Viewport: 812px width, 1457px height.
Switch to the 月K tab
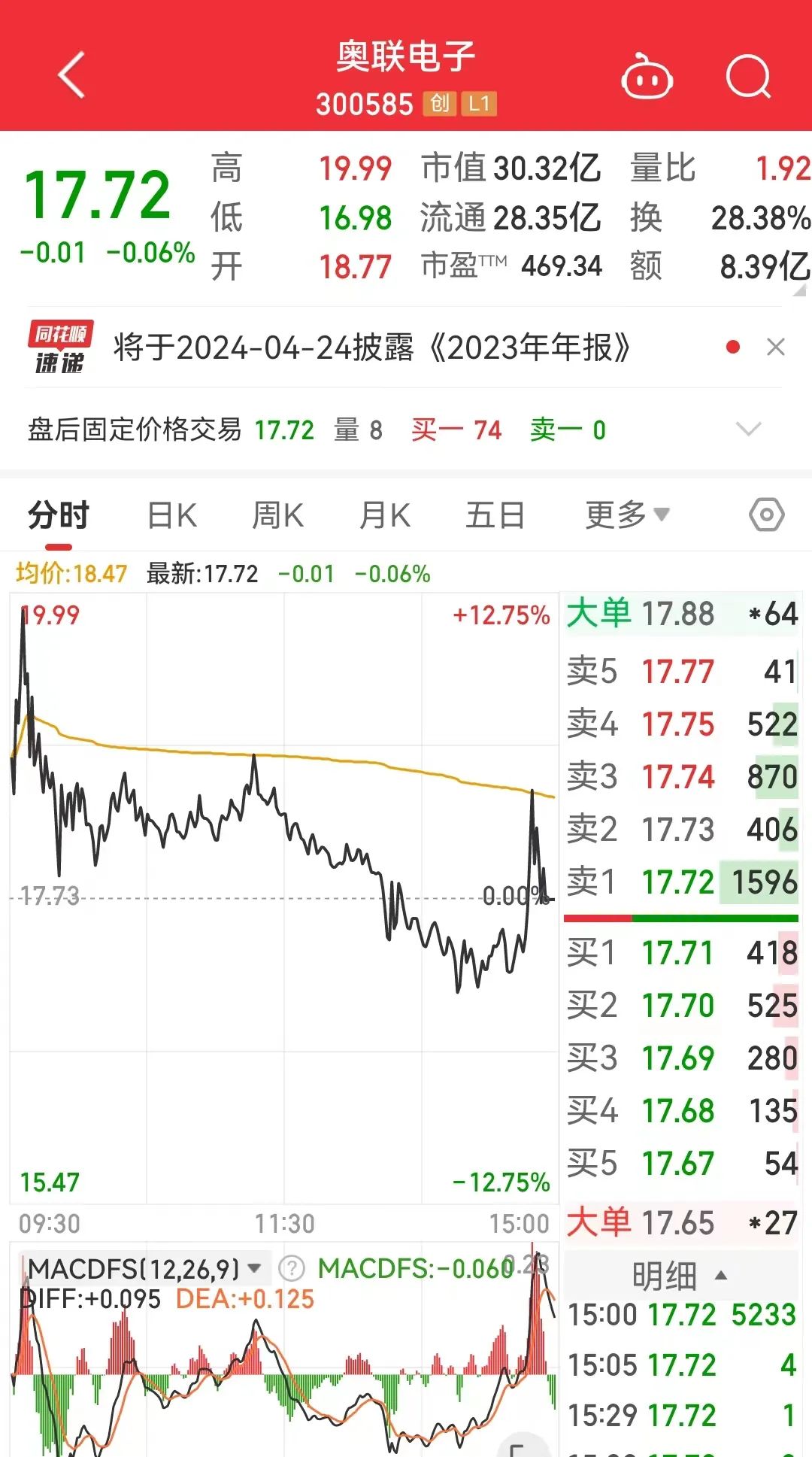(x=385, y=516)
